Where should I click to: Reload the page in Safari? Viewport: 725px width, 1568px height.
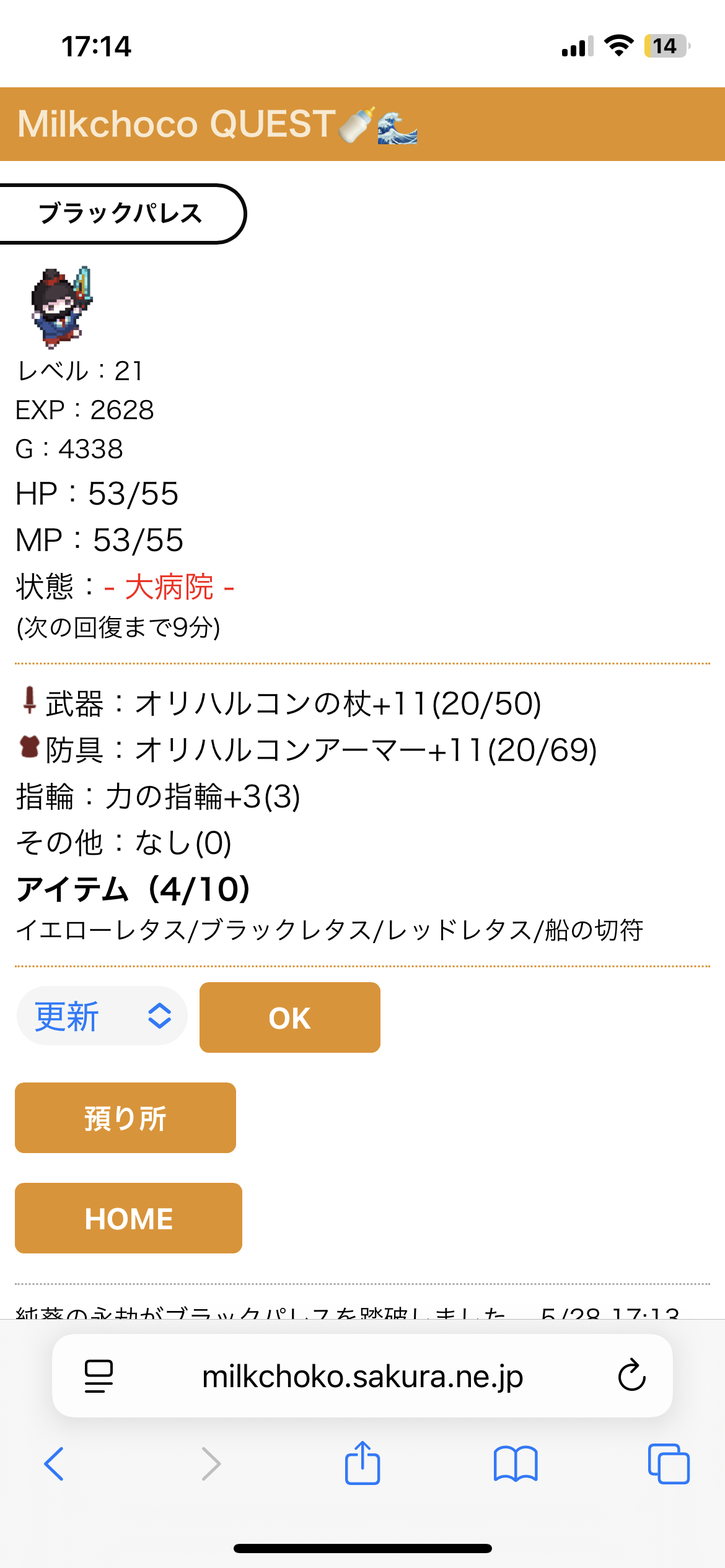(x=631, y=1375)
